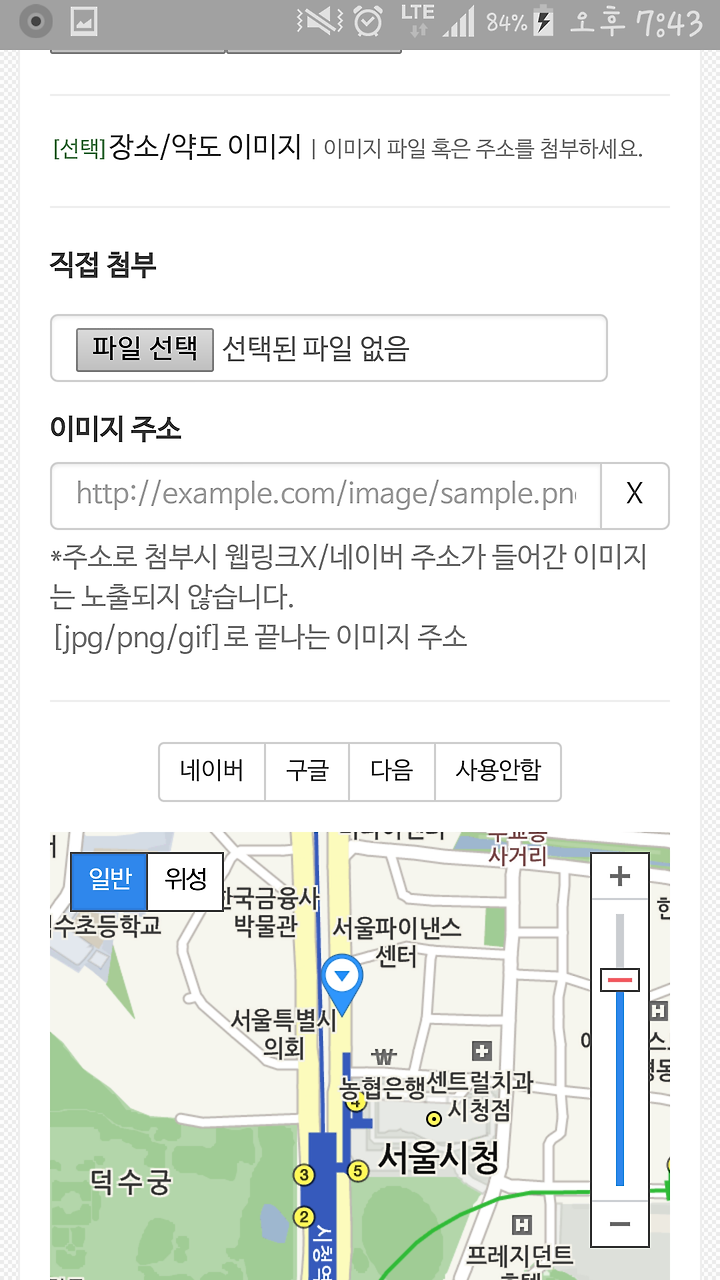The image size is (720, 1280).
Task: Choose the 다음 map provider
Action: pyautogui.click(x=391, y=771)
